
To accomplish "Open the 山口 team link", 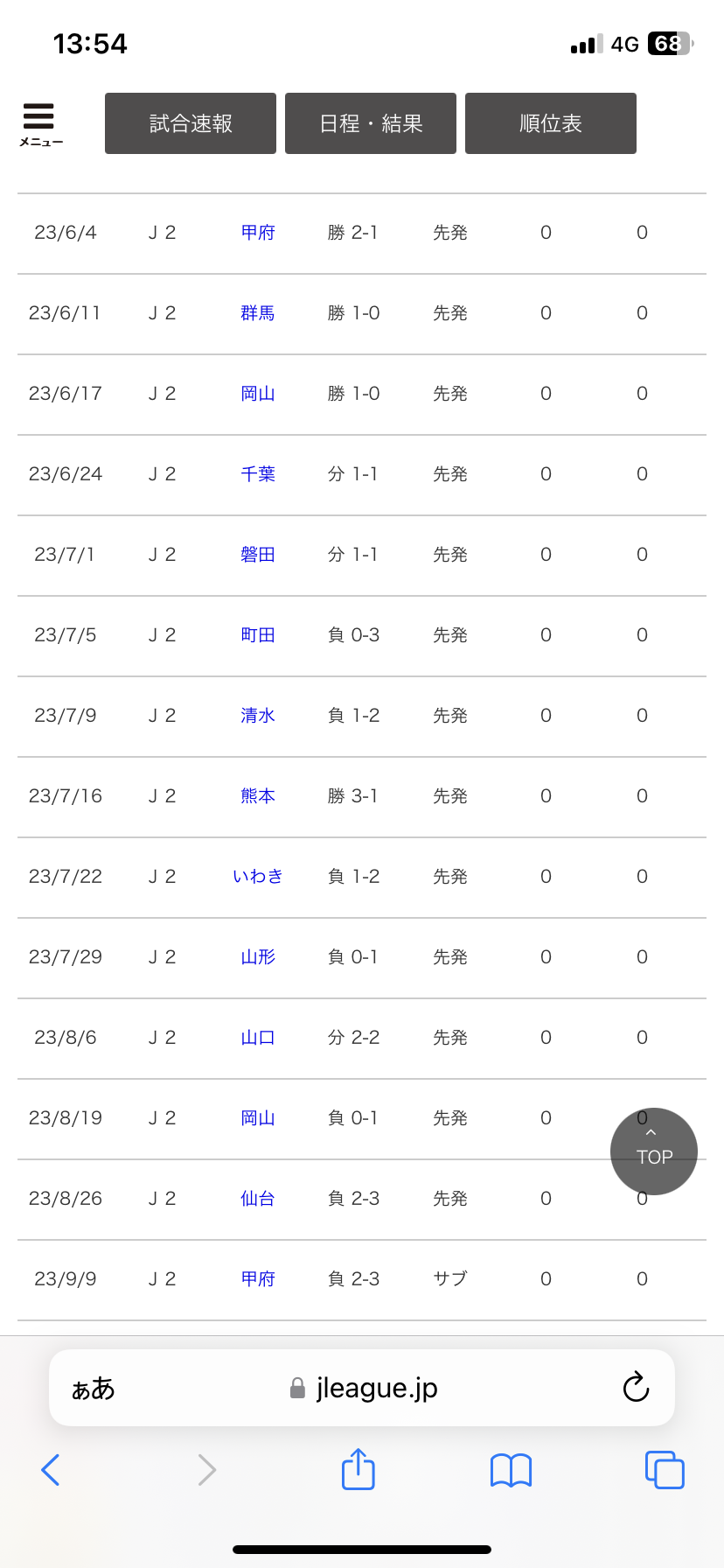I will tap(258, 1038).
